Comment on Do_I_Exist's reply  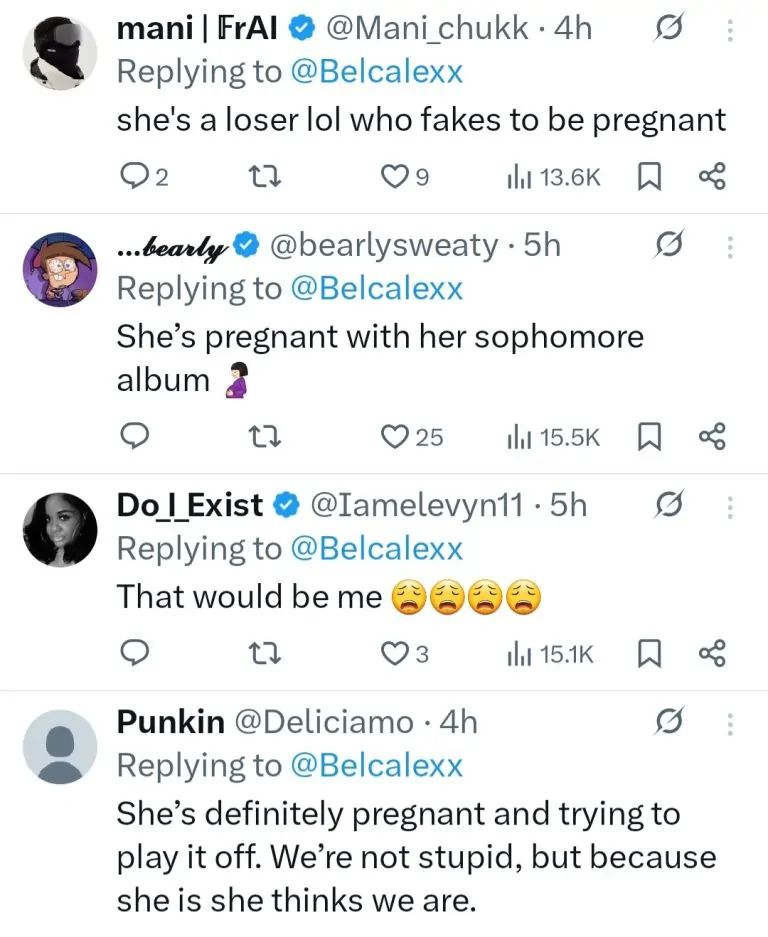[134, 654]
